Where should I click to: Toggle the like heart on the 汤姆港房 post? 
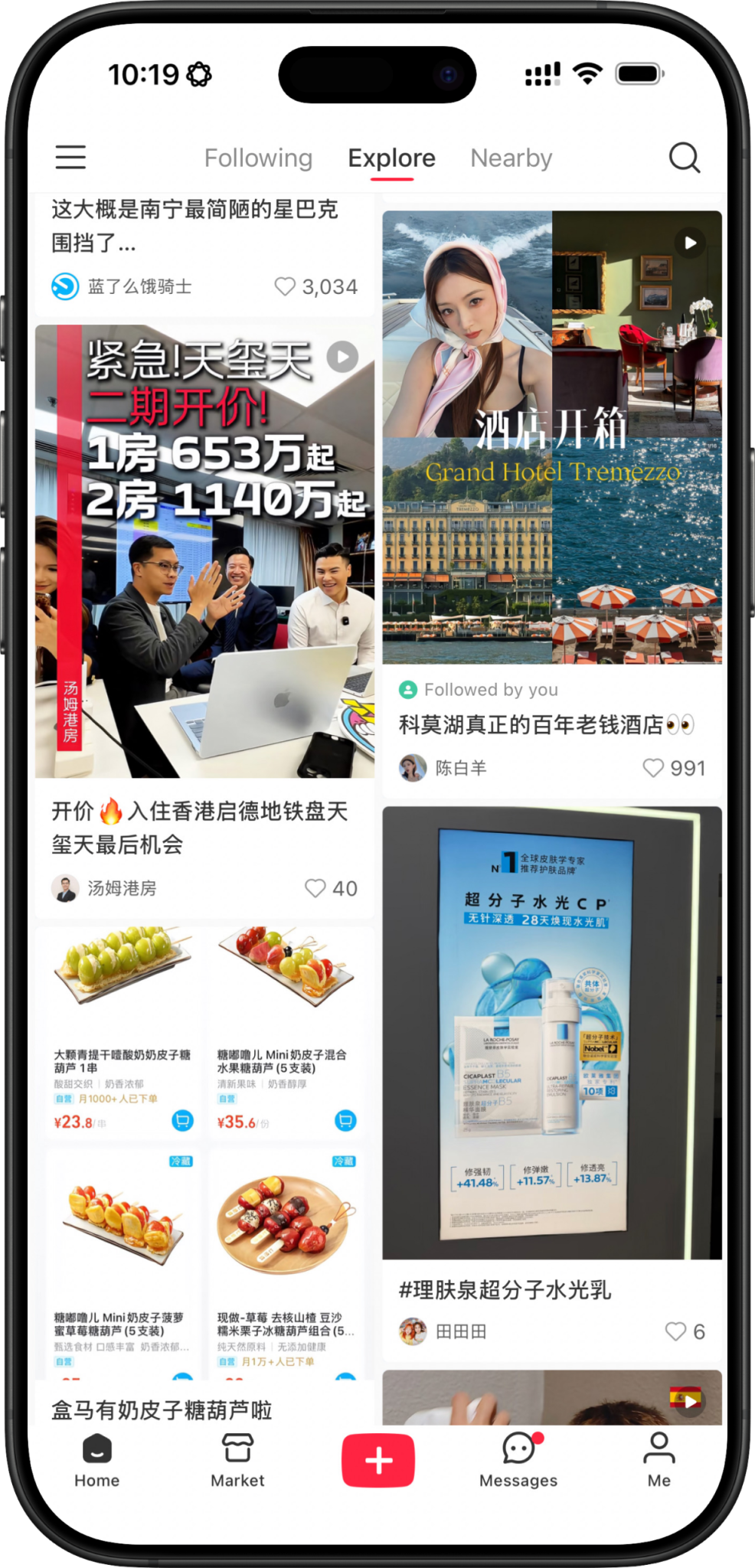[315, 889]
